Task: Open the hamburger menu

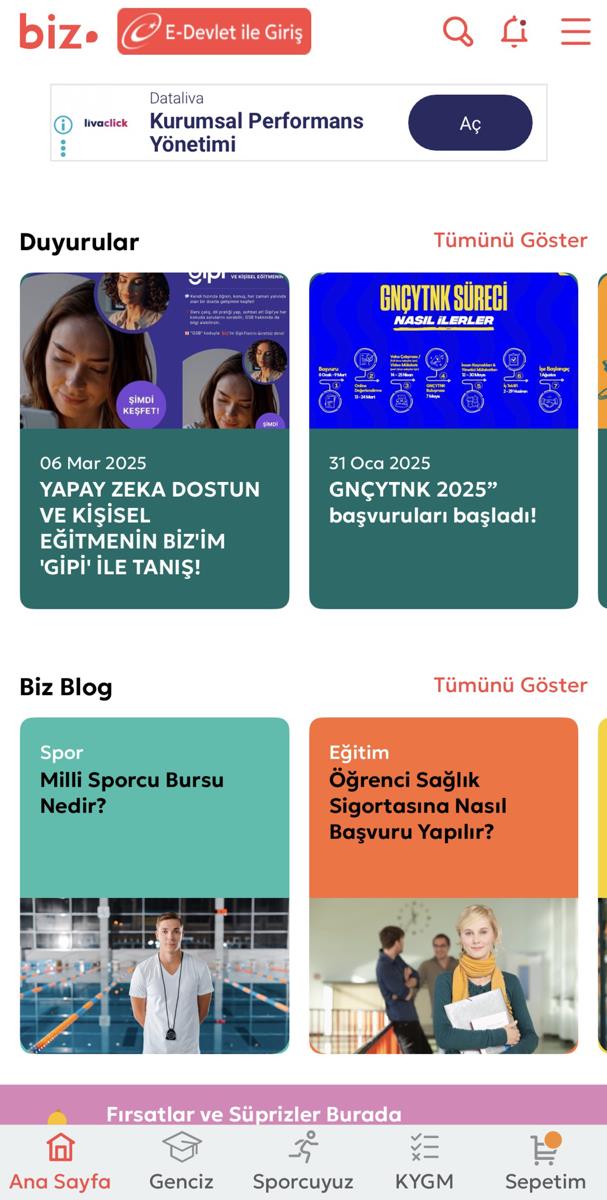Action: coord(575,32)
